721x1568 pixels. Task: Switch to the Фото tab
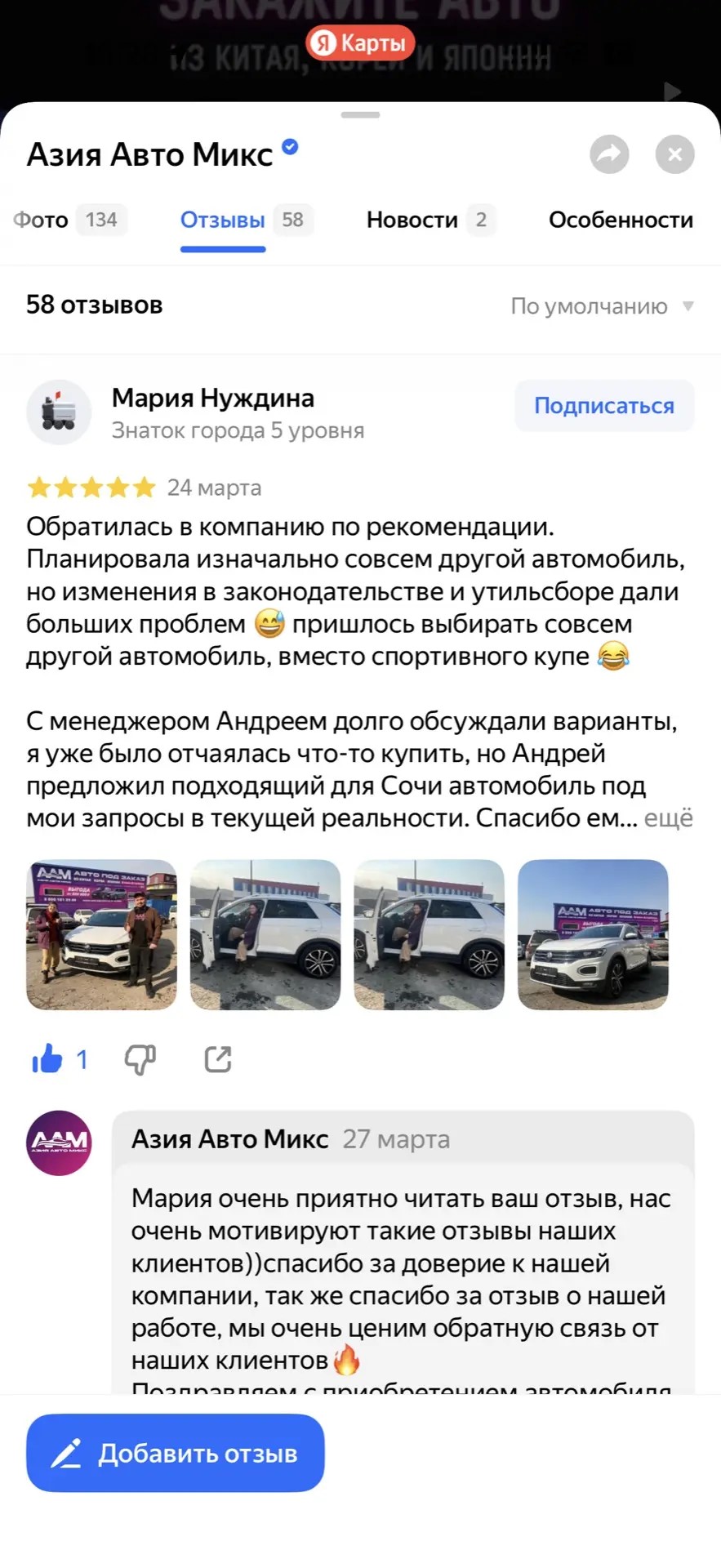[69, 220]
